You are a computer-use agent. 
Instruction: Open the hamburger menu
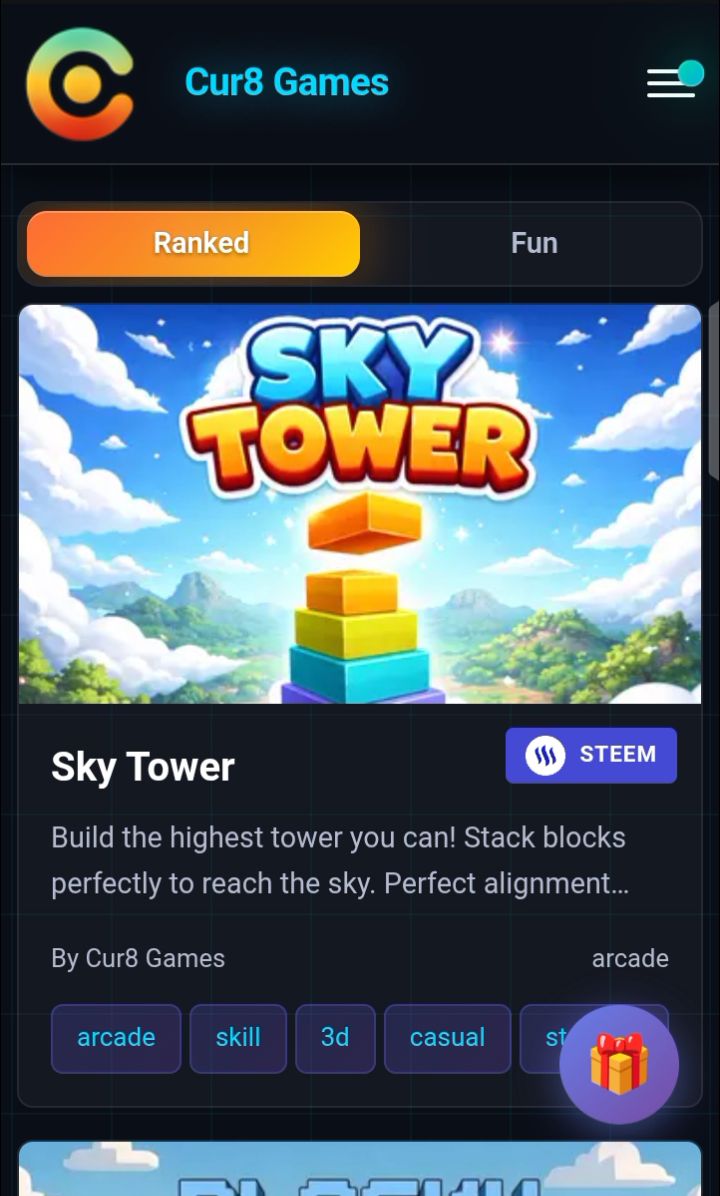click(671, 83)
